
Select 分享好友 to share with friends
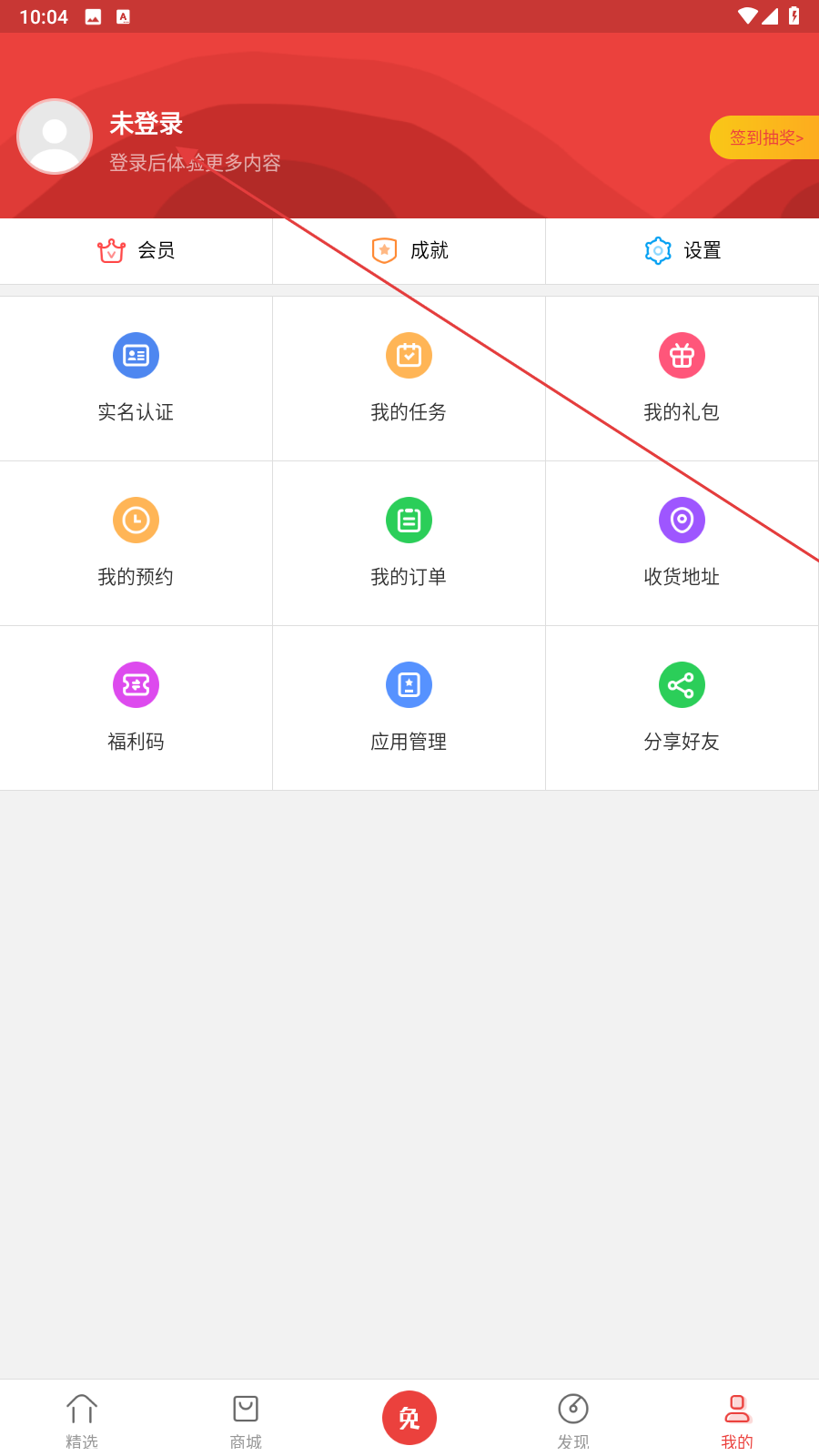(682, 708)
